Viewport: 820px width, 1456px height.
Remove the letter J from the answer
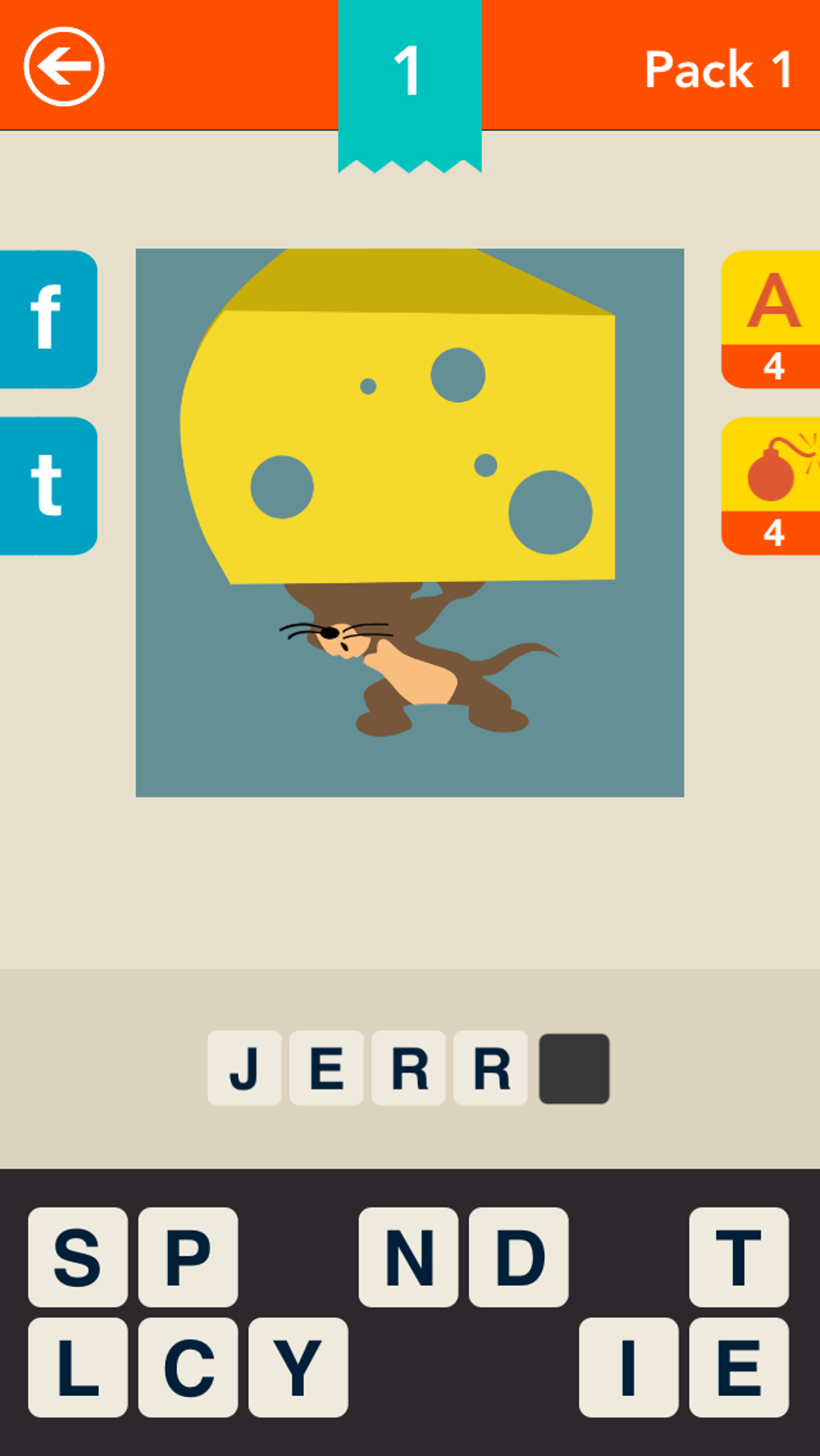click(244, 1068)
